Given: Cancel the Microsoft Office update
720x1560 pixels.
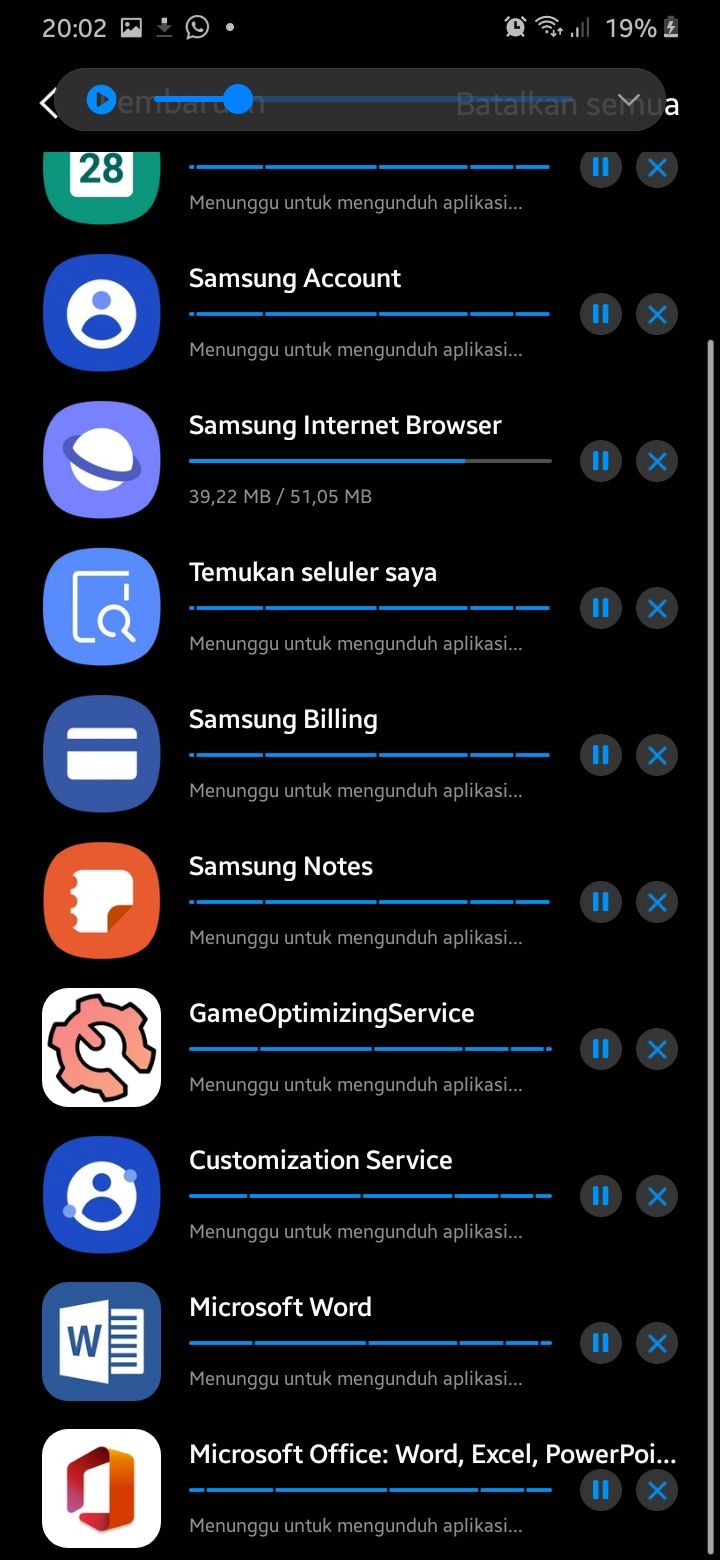Looking at the screenshot, I should [657, 1490].
